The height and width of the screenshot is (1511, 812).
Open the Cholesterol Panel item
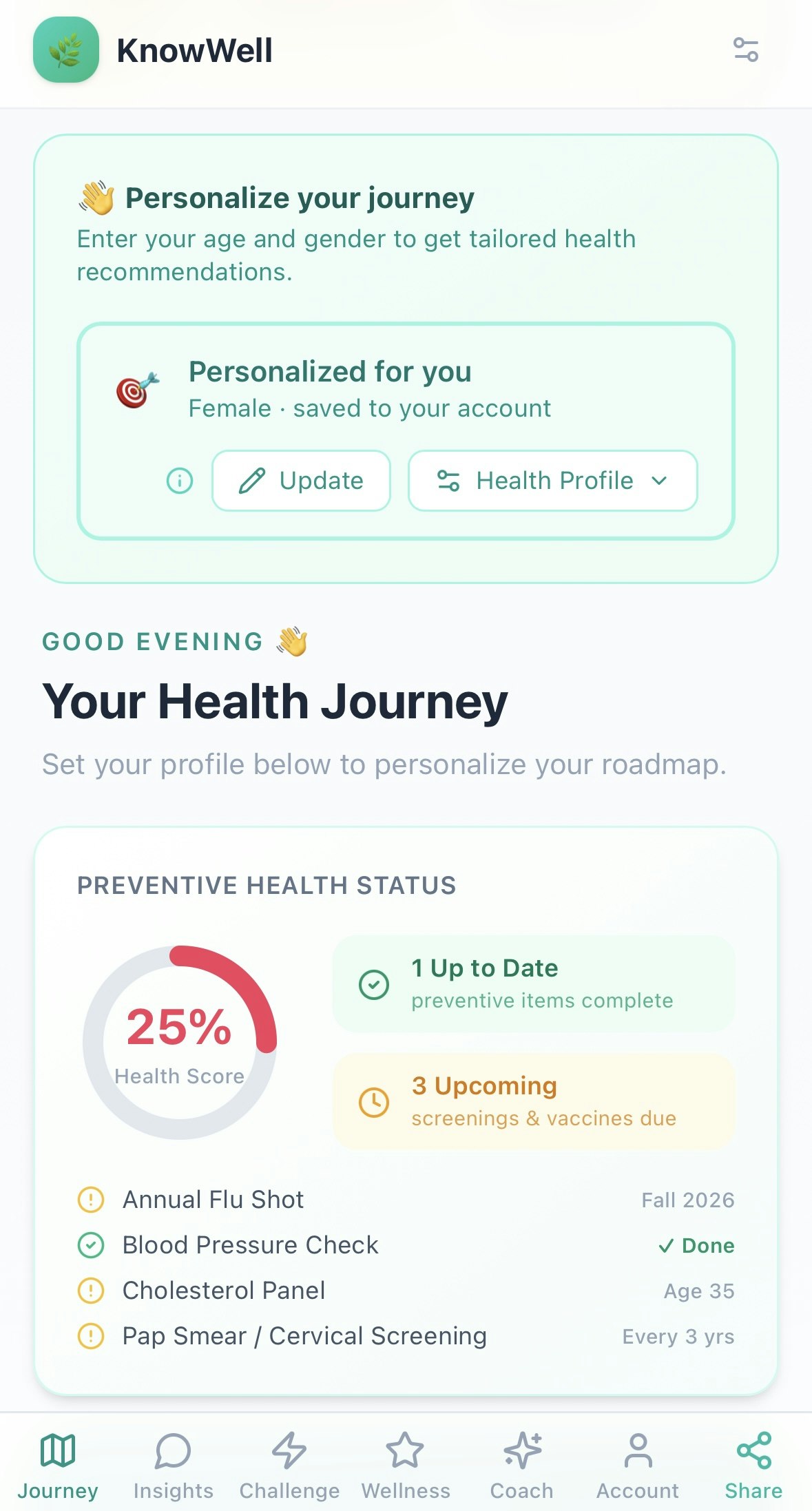(x=406, y=1291)
